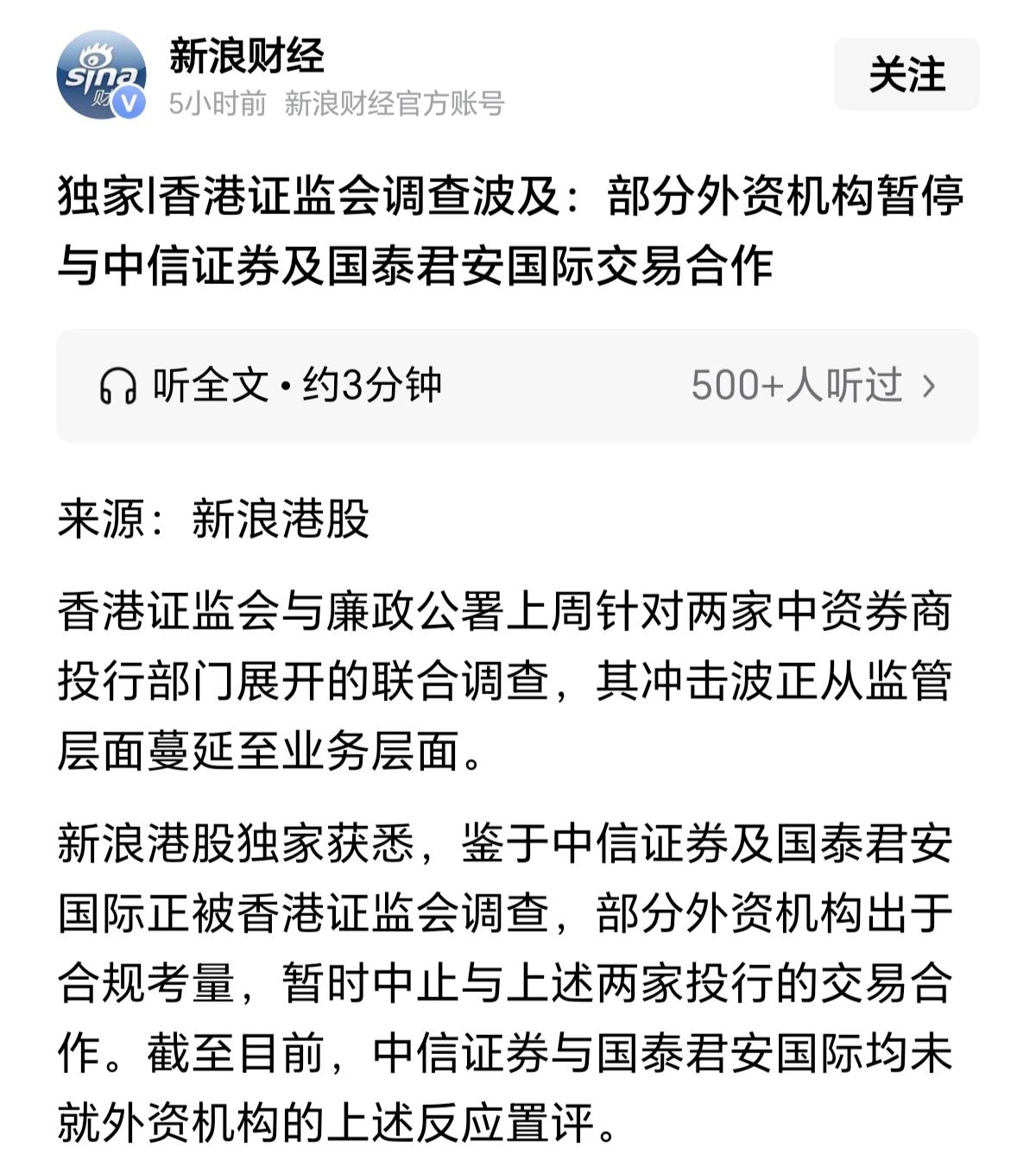Tap the audio duration label 约3分钟

(373, 387)
